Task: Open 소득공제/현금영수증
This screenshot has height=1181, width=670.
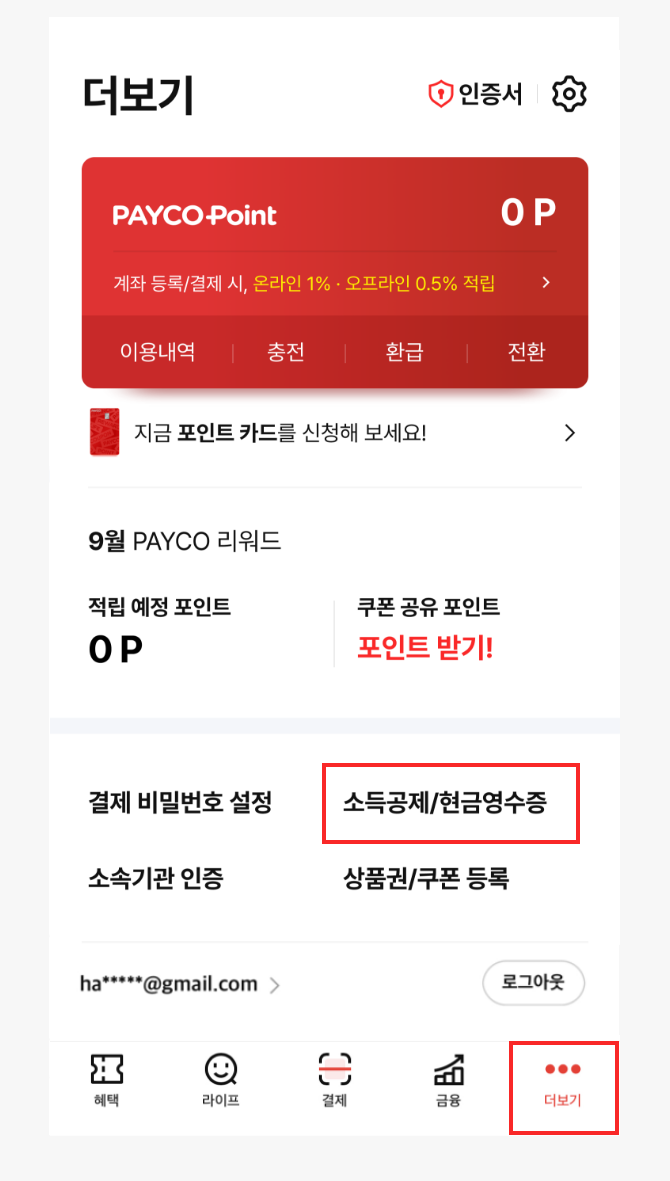Action: [x=445, y=802]
